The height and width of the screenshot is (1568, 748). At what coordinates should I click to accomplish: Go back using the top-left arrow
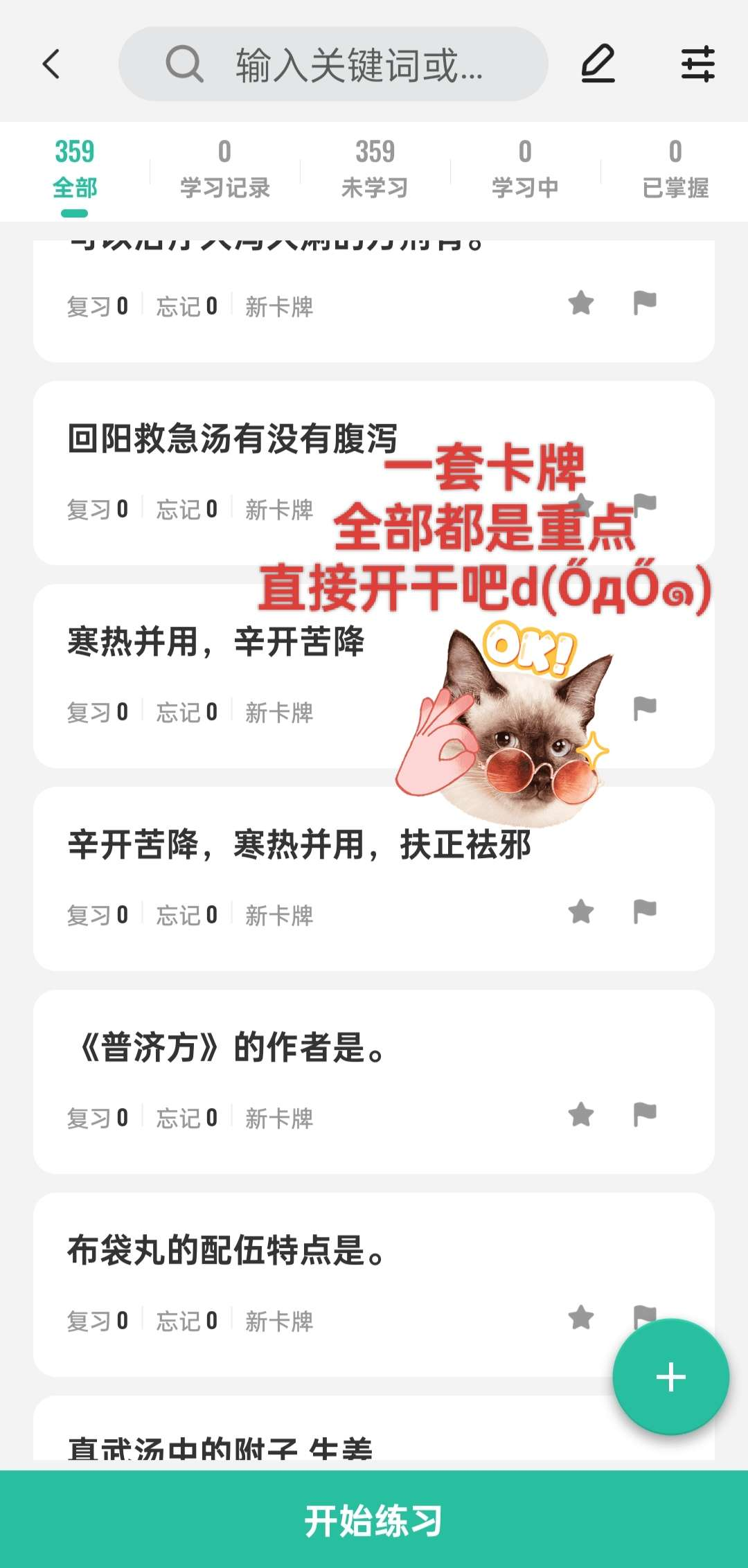52,64
